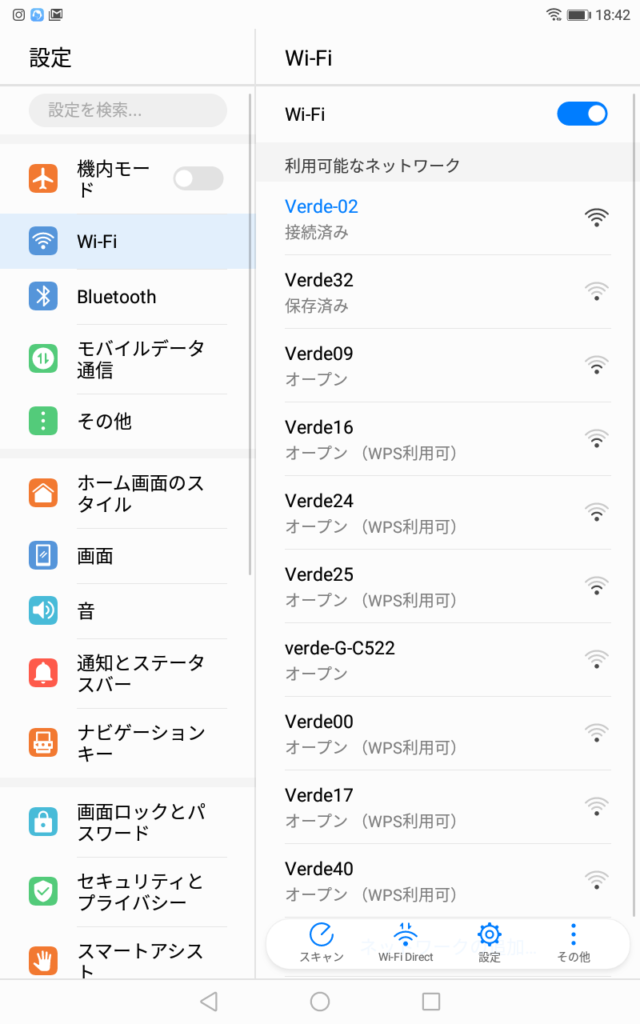Open home screen style (ホーム画面のスタイル)
This screenshot has height=1024, width=640.
coord(127,494)
